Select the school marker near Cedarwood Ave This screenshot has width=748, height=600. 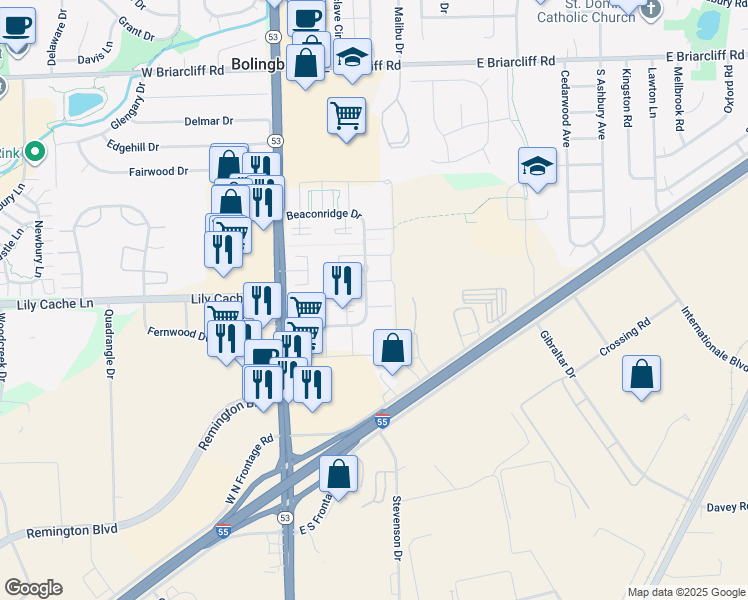[537, 167]
